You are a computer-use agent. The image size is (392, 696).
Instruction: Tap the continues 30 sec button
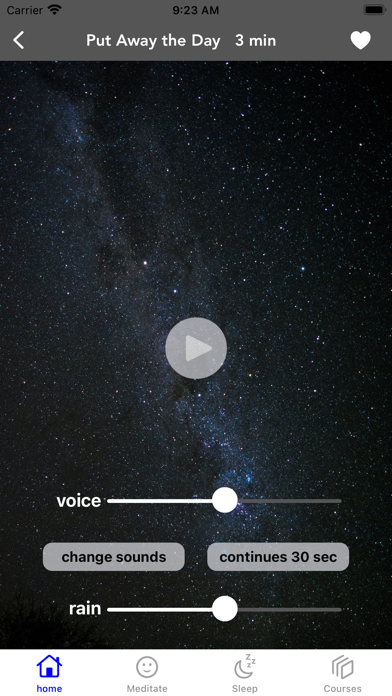(x=278, y=557)
